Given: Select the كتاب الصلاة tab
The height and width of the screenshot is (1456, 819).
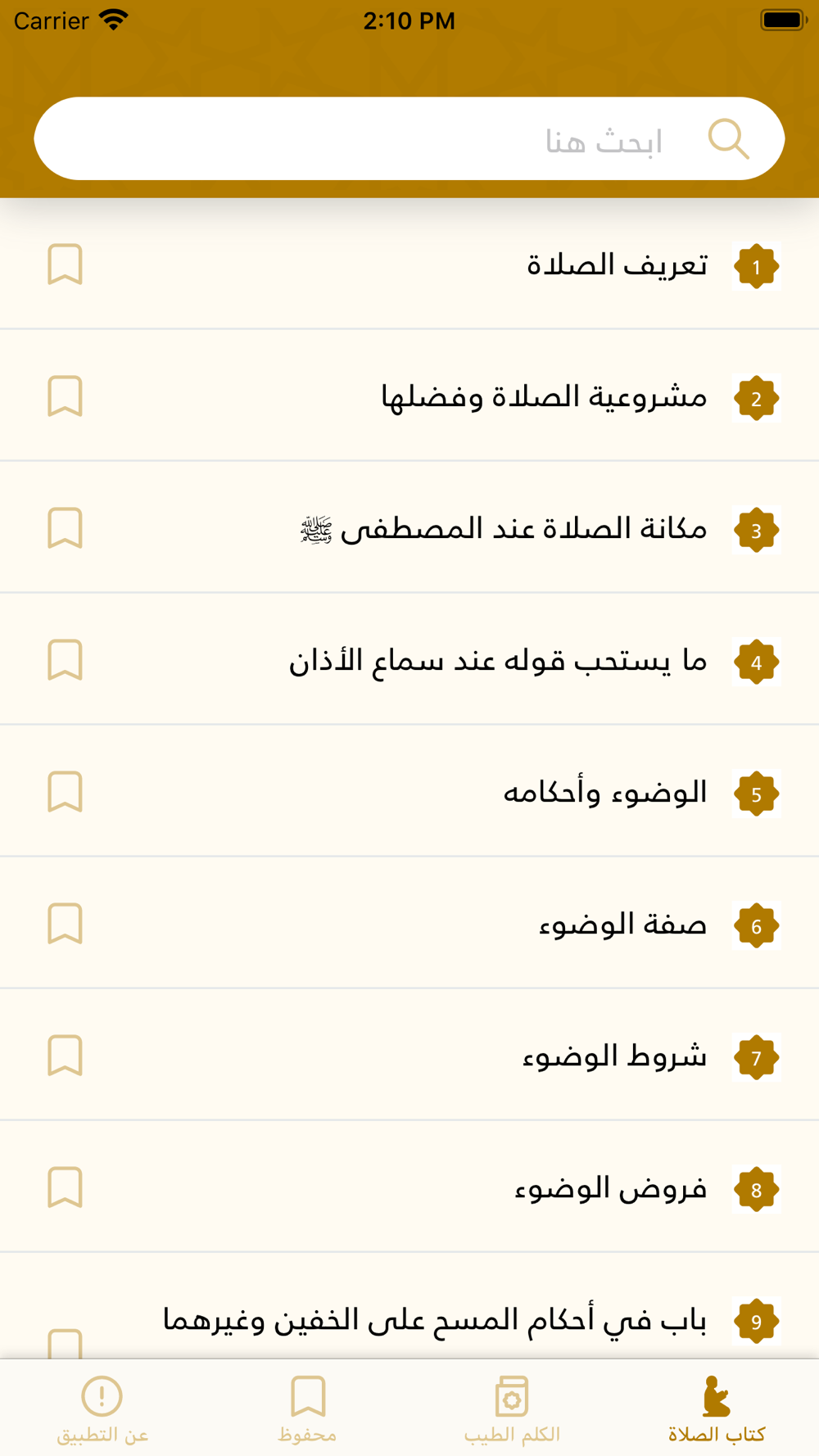Looking at the screenshot, I should [717, 1409].
